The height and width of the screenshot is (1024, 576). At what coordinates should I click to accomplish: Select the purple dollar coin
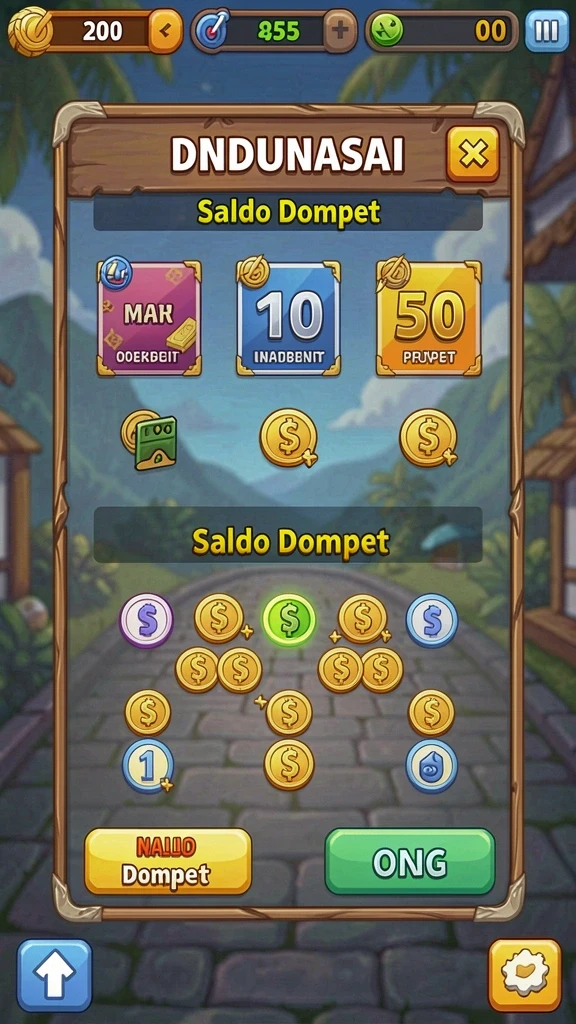point(146,620)
